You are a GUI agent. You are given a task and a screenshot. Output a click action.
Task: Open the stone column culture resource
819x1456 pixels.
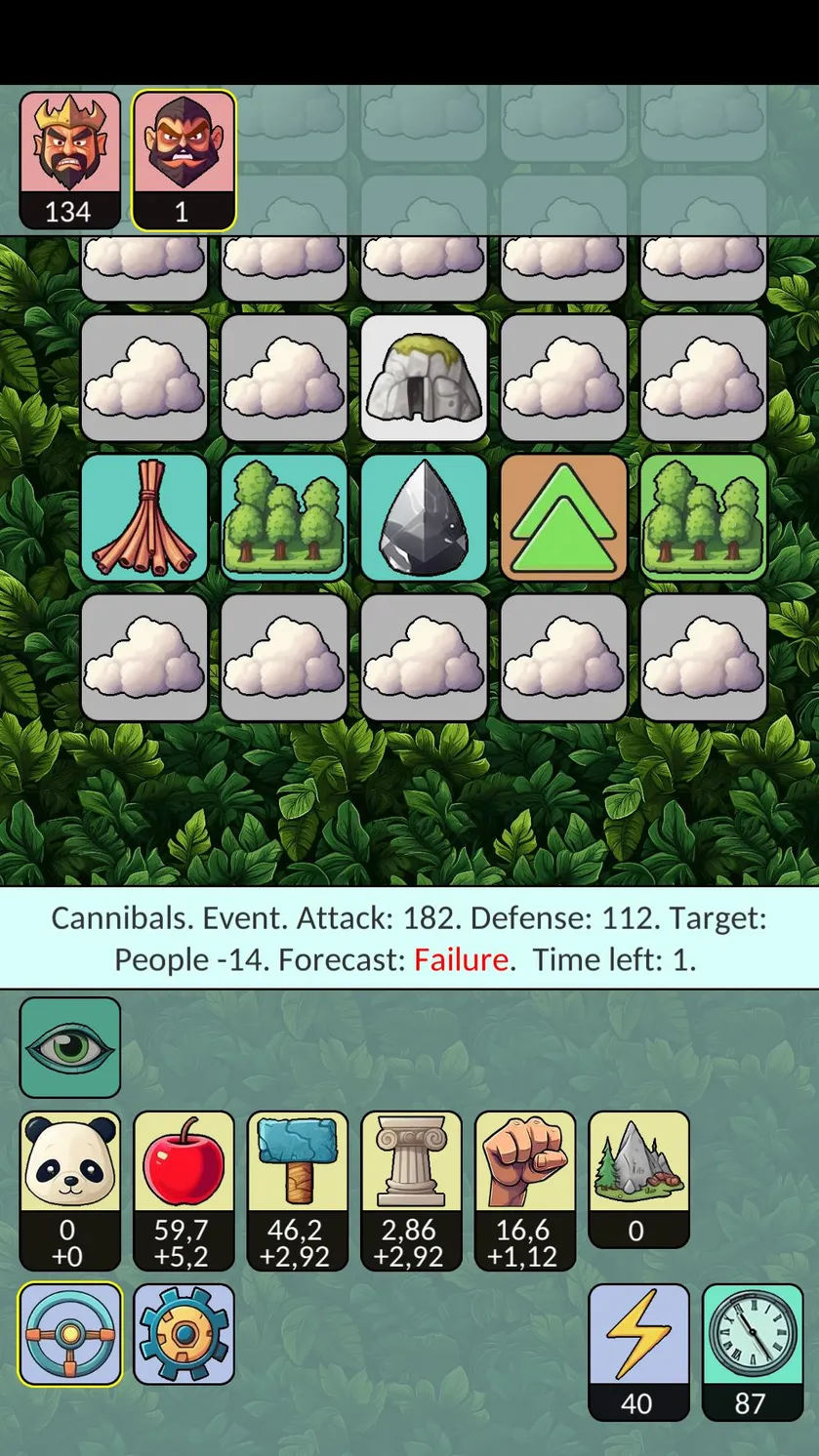point(411,1191)
